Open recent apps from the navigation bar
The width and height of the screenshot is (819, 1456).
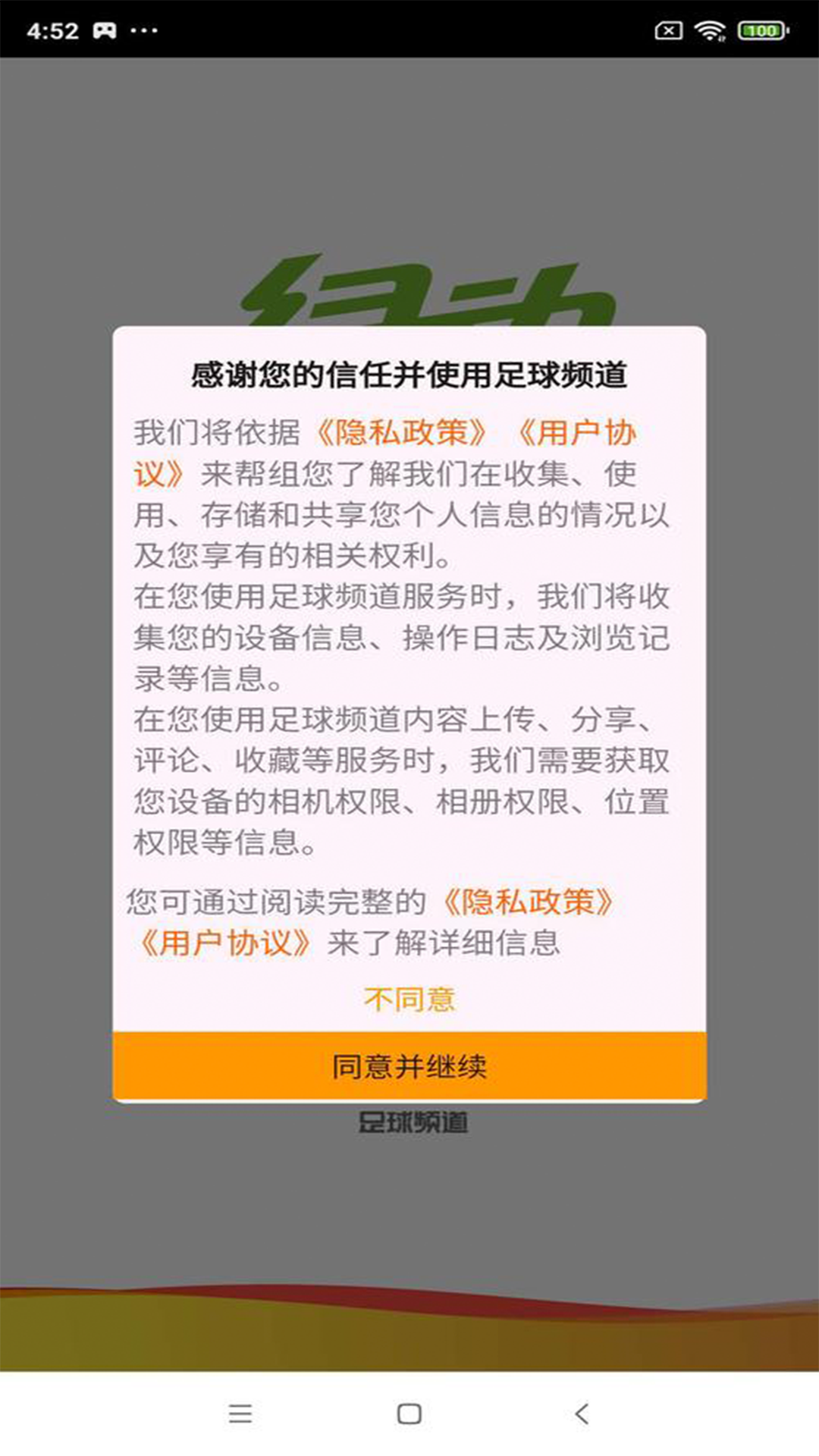pos(240,1414)
